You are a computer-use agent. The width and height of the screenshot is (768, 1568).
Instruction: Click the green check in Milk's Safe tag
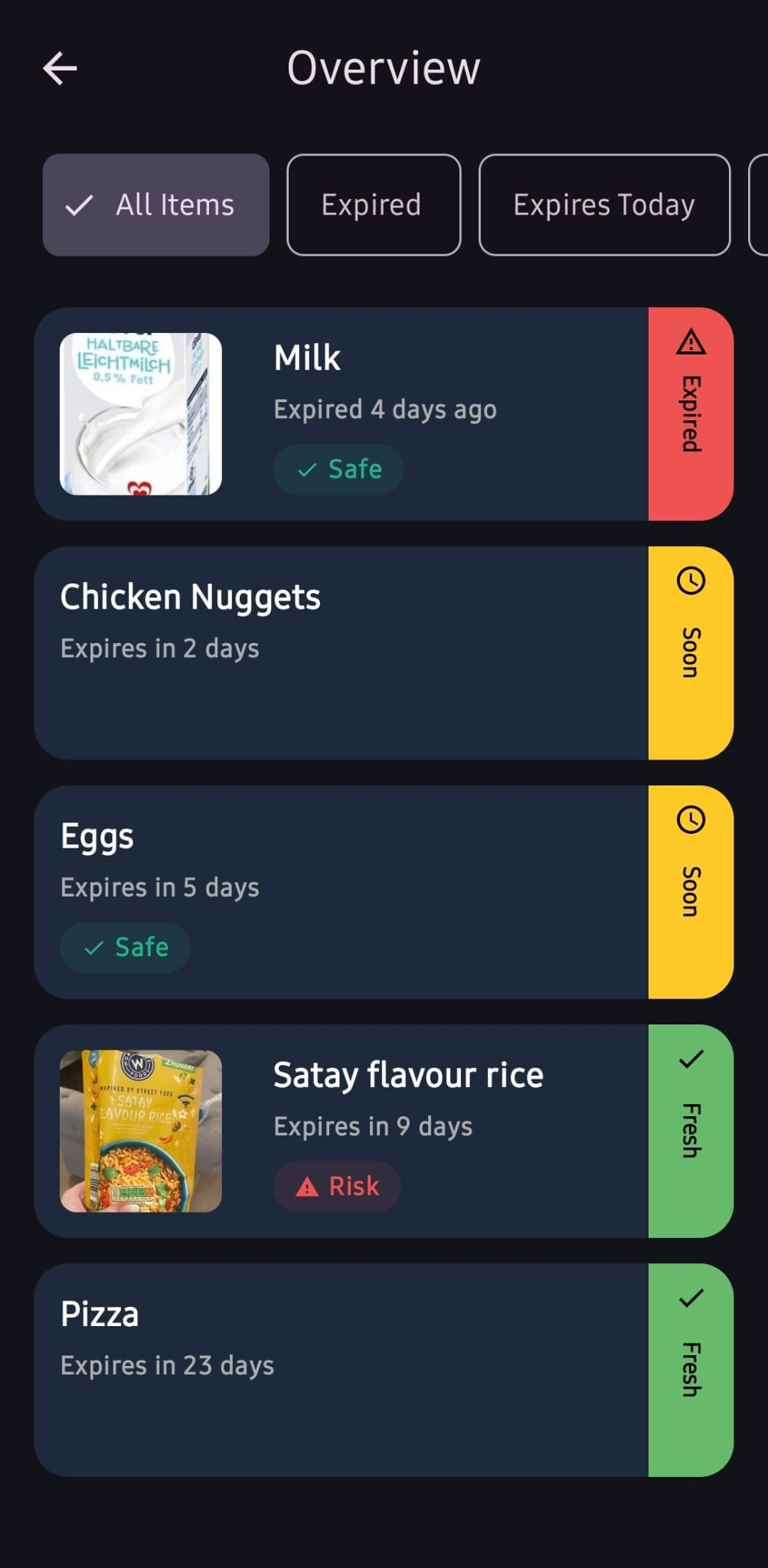[x=307, y=469]
